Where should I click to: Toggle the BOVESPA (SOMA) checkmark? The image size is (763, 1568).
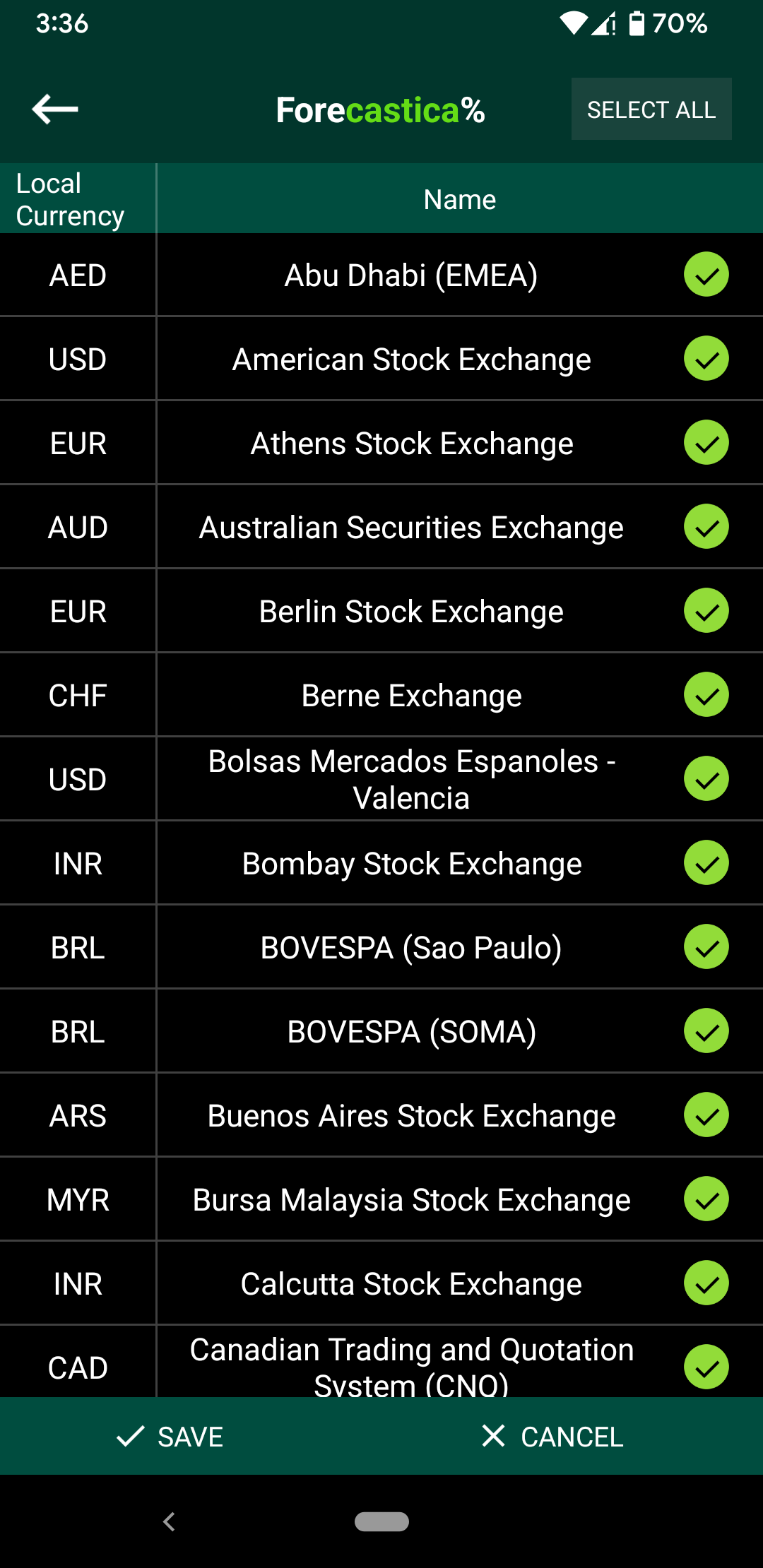(x=706, y=1031)
